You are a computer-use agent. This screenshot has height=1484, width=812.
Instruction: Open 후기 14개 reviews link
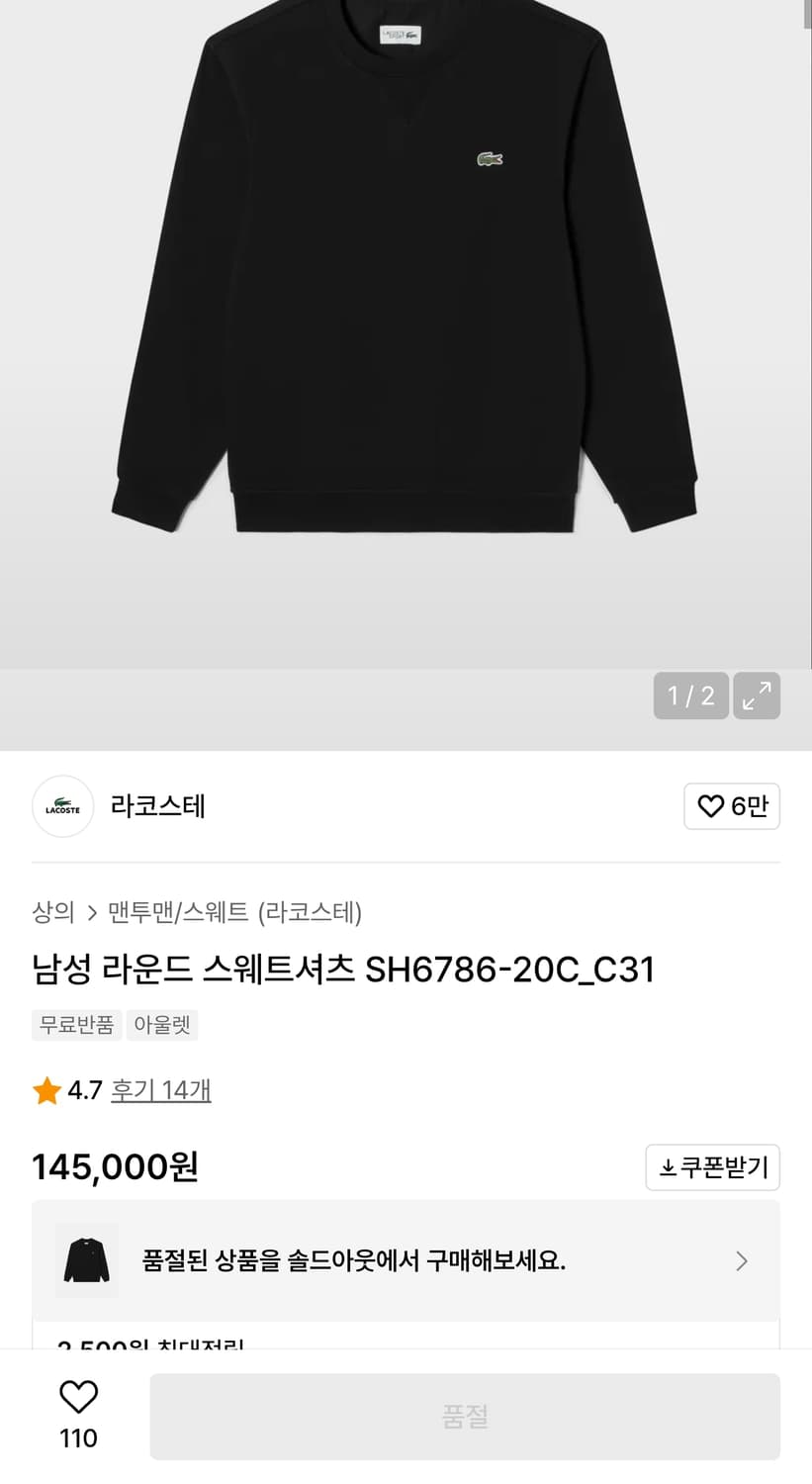click(160, 1089)
